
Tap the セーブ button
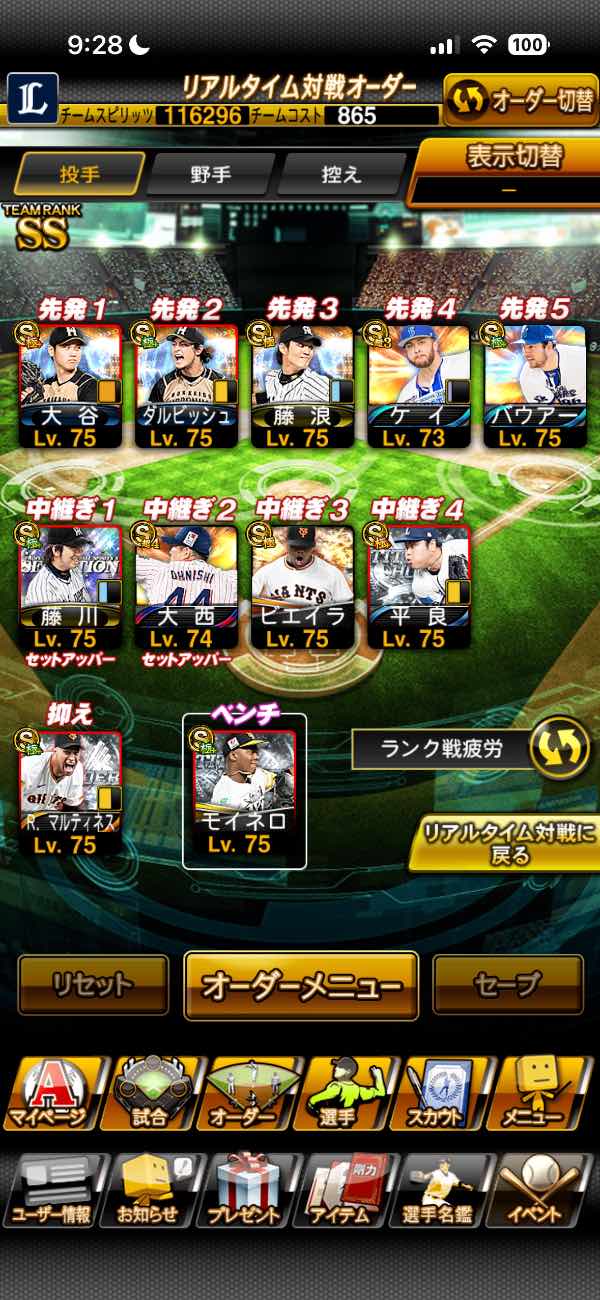pos(508,985)
